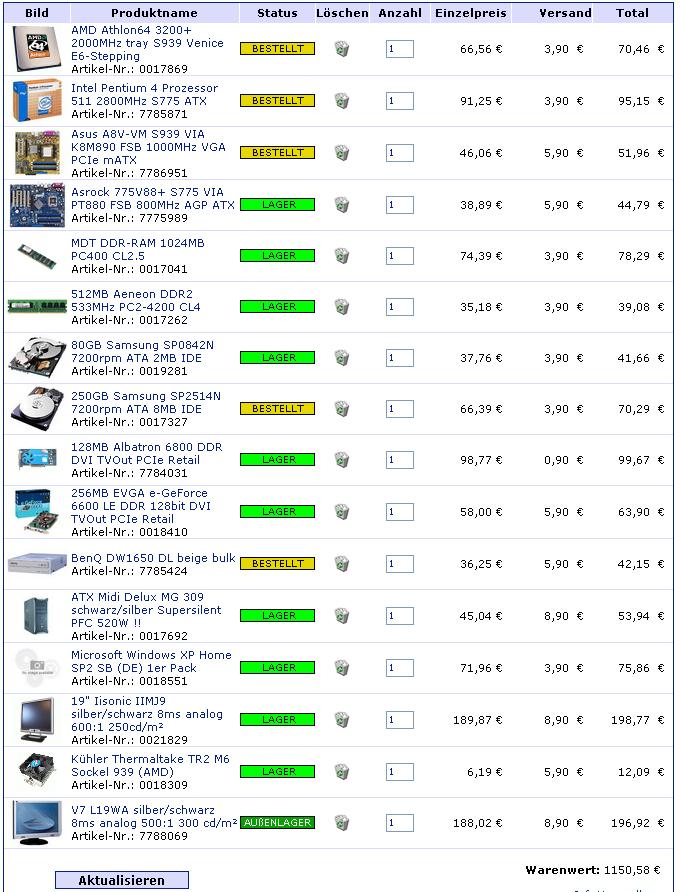Change quantity of 512MB Aeneon DDR2
Image resolution: width=680 pixels, height=892 pixels.
(x=399, y=306)
